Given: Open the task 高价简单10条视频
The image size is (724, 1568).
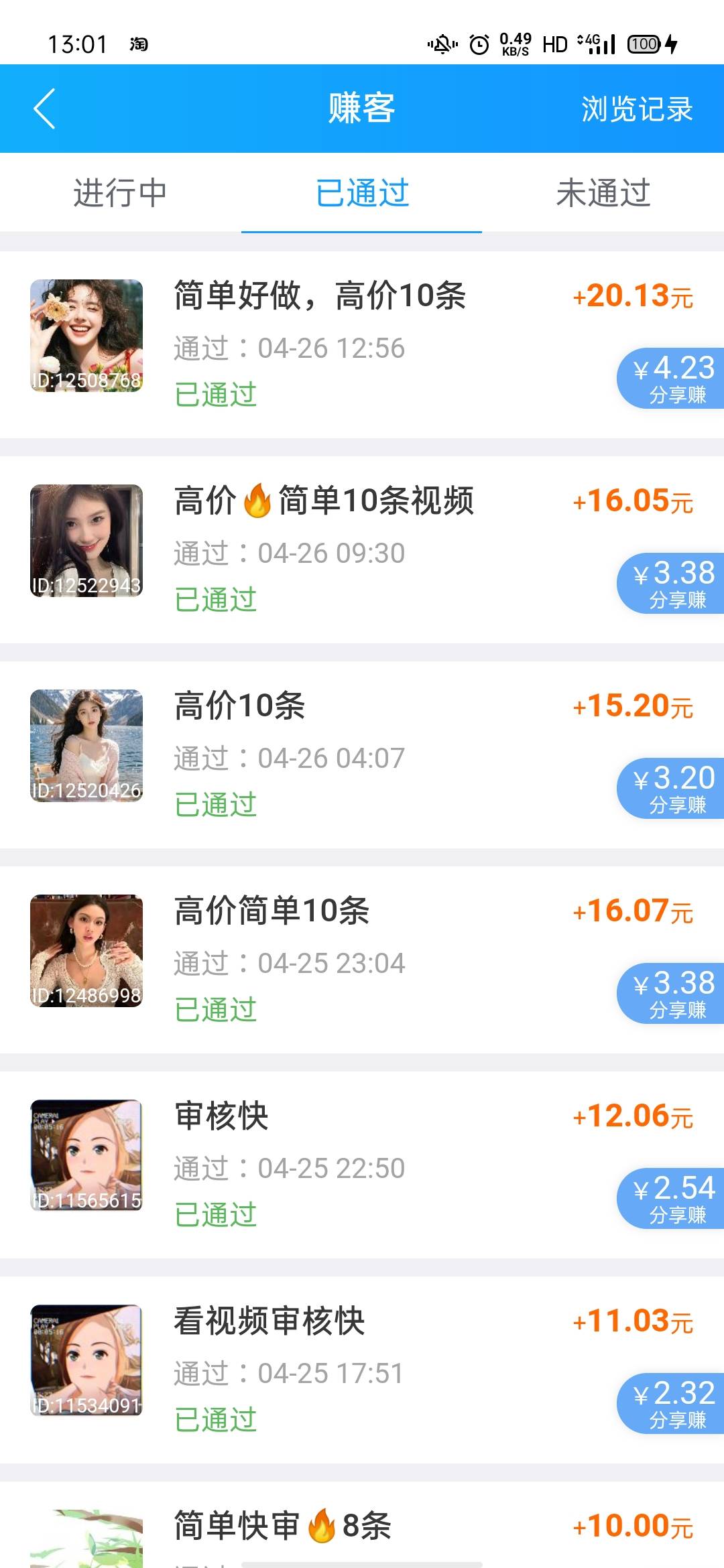Looking at the screenshot, I should [324, 501].
